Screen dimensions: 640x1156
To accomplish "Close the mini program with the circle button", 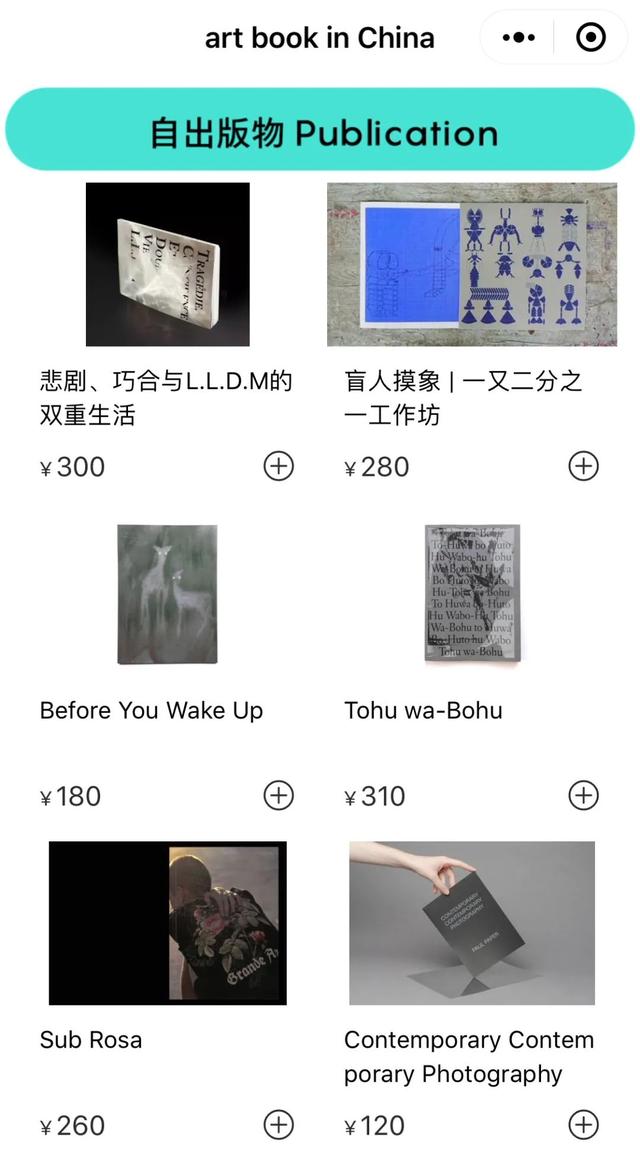I will click(x=591, y=38).
